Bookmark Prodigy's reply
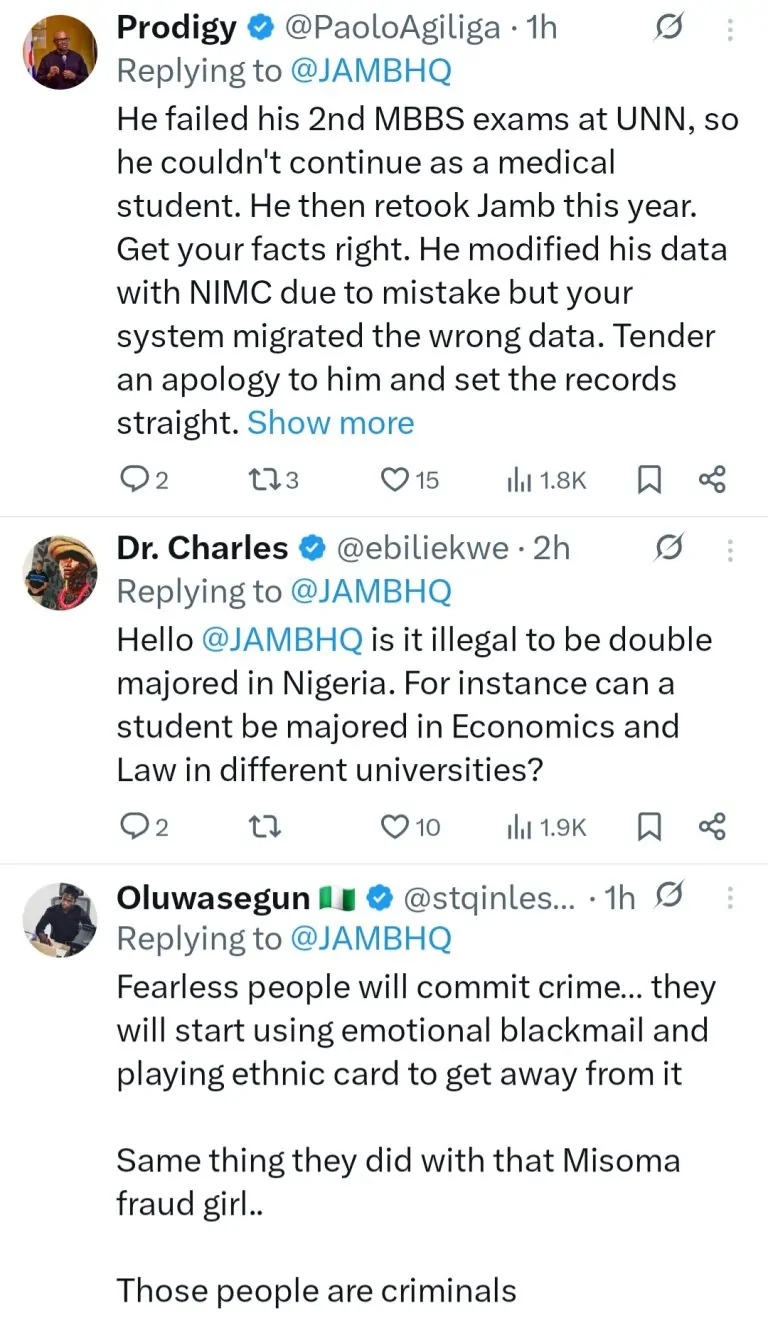Viewport: 768px width, 1323px height. coord(649,481)
